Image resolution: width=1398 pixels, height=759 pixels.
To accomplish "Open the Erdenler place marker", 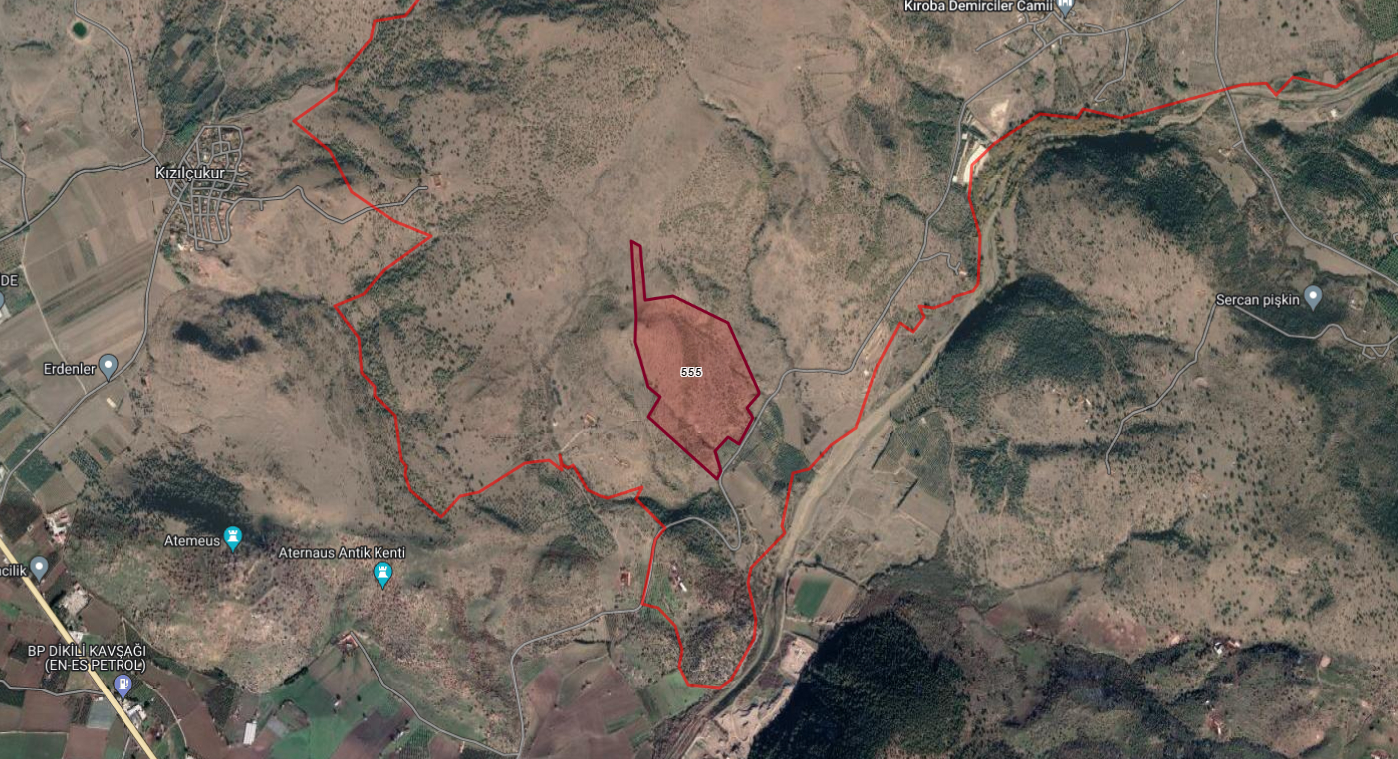I will point(109,366).
